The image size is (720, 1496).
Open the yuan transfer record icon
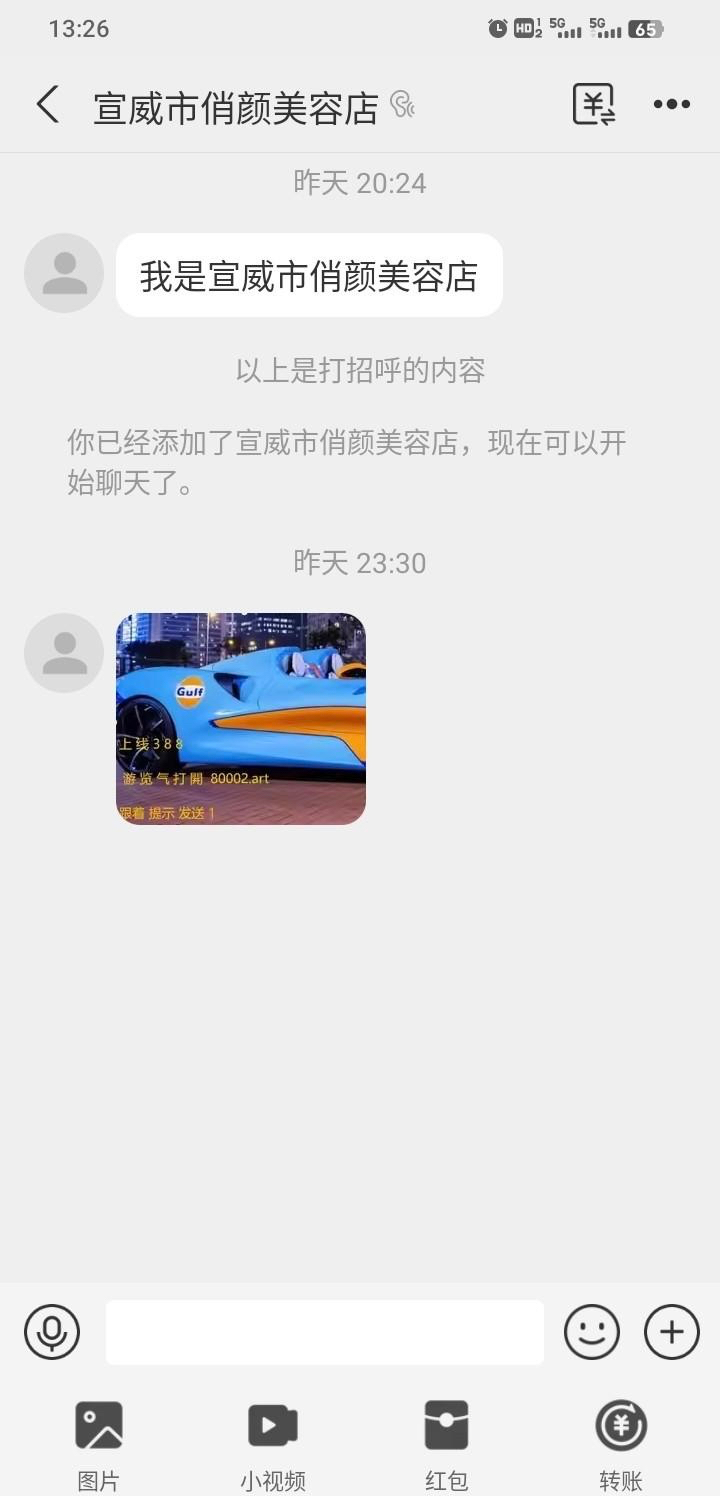[x=593, y=105]
